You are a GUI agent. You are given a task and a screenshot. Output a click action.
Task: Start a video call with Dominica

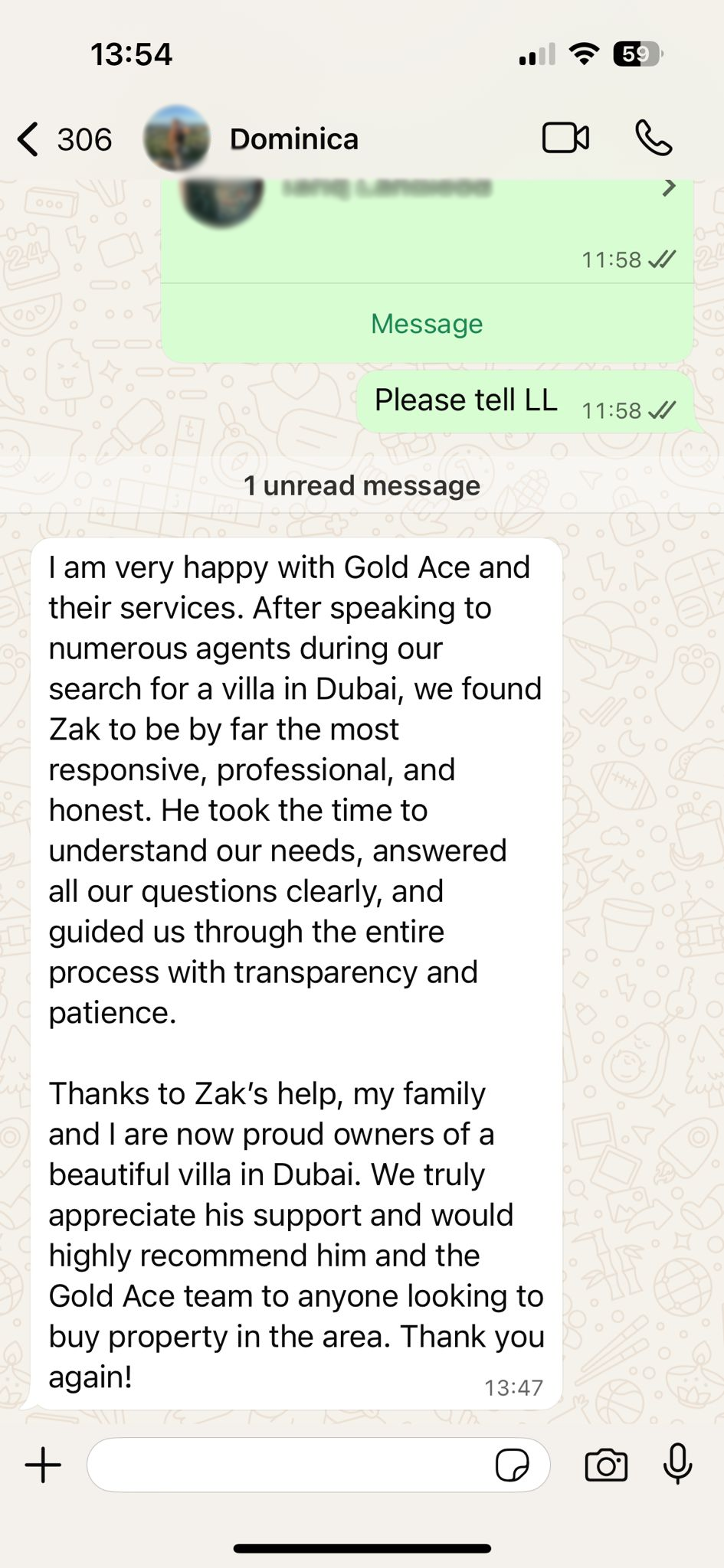(565, 139)
